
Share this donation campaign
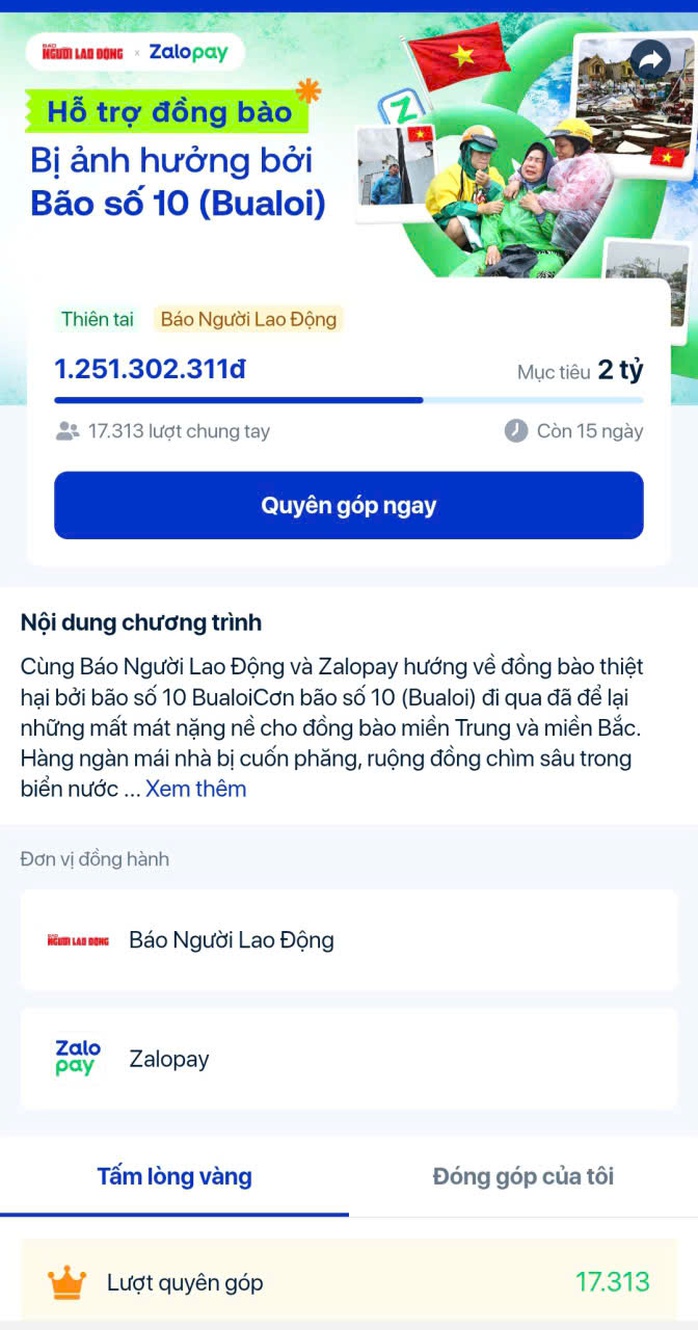pyautogui.click(x=650, y=61)
